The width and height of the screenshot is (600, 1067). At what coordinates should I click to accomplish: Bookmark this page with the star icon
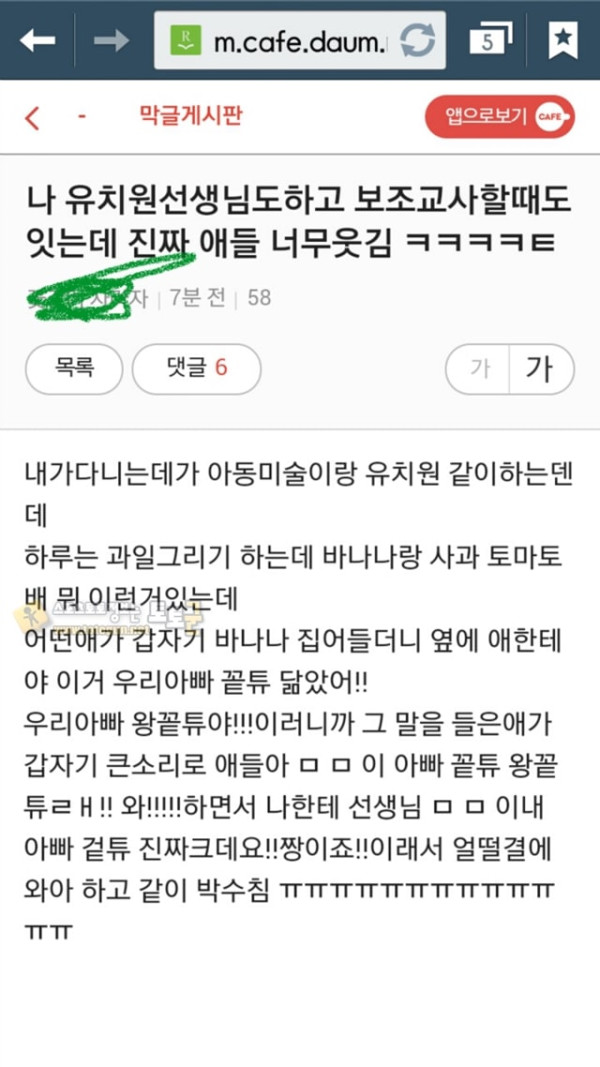pyautogui.click(x=563, y=40)
